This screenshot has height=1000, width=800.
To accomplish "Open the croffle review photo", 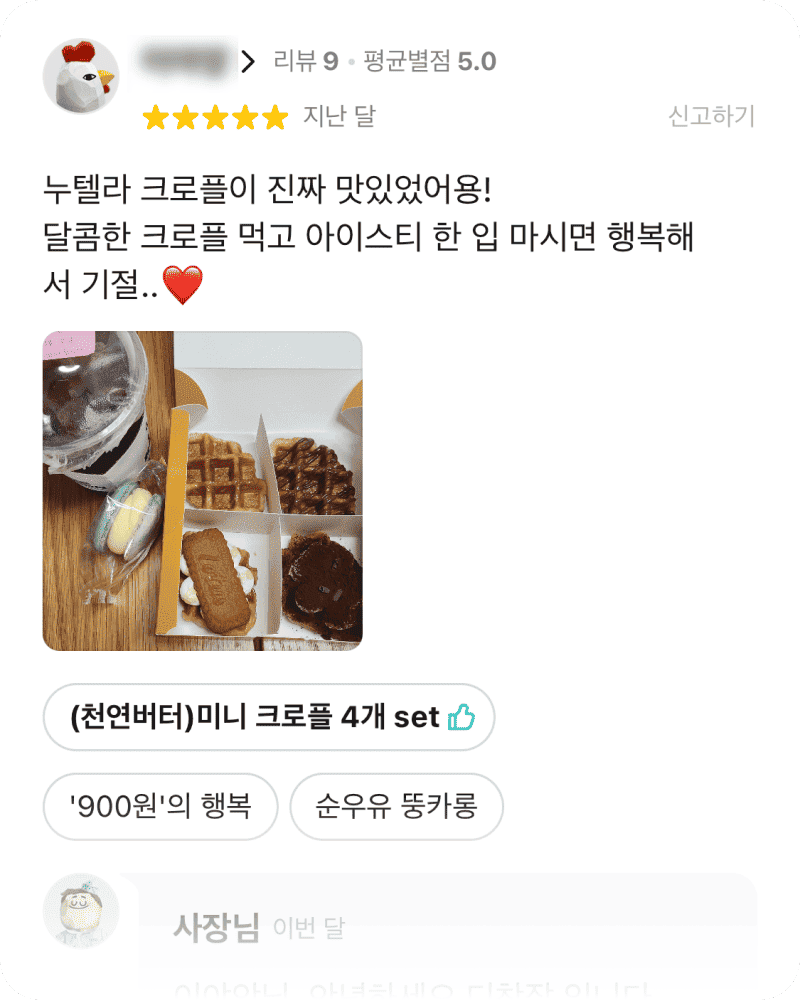I will click(x=202, y=491).
